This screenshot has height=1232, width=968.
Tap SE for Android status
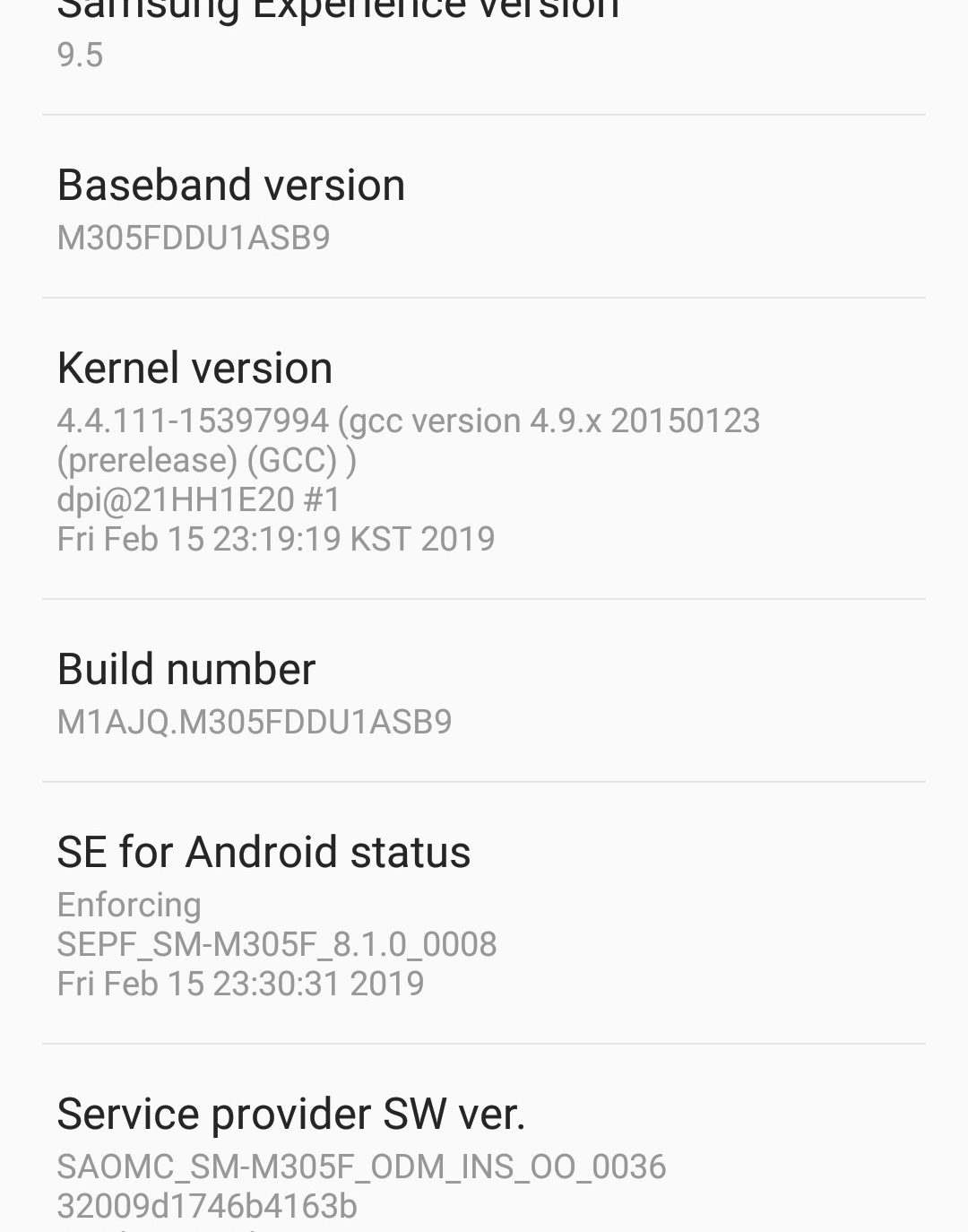[x=484, y=915]
